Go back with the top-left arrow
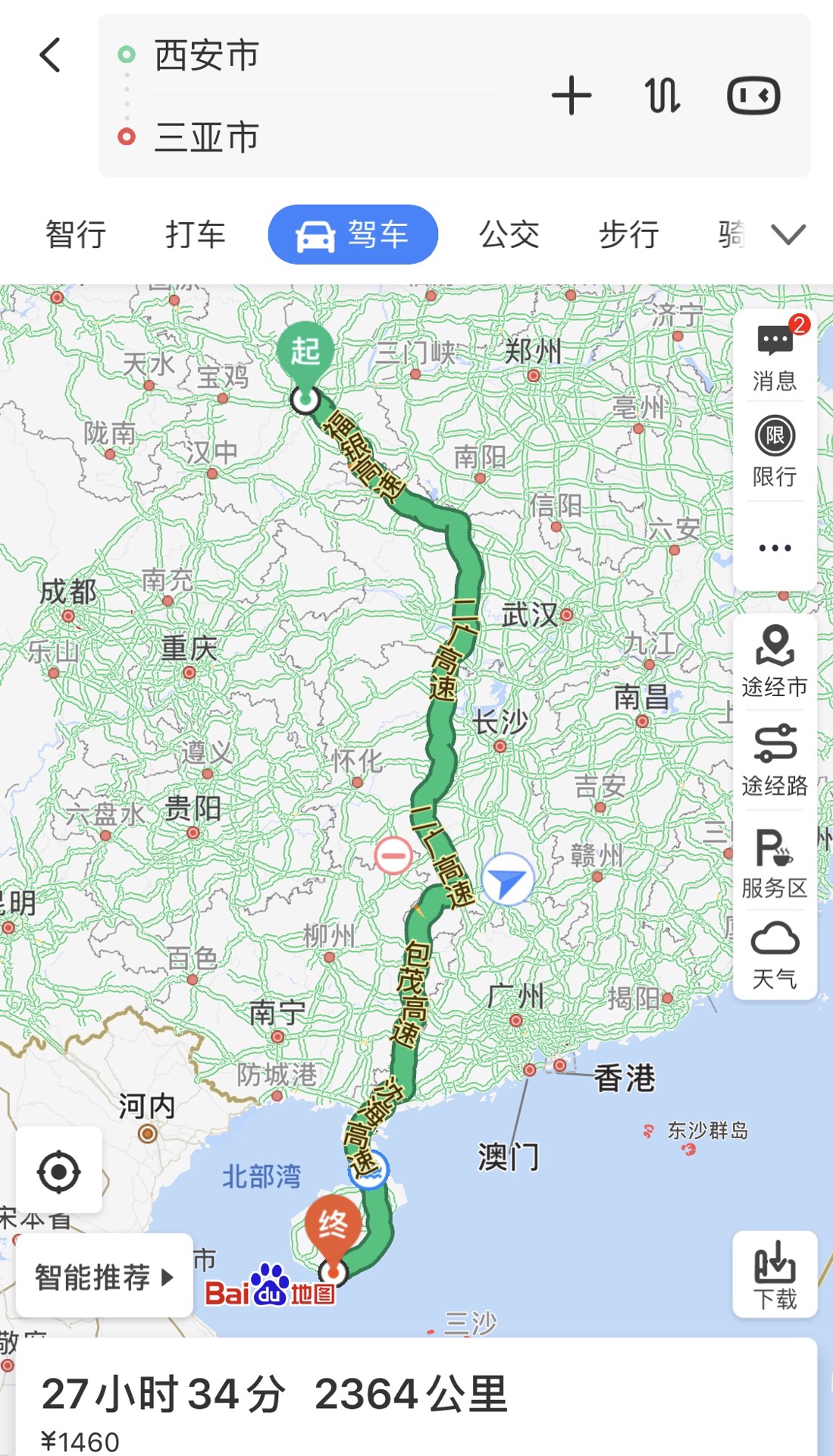833x1456 pixels. (50, 55)
